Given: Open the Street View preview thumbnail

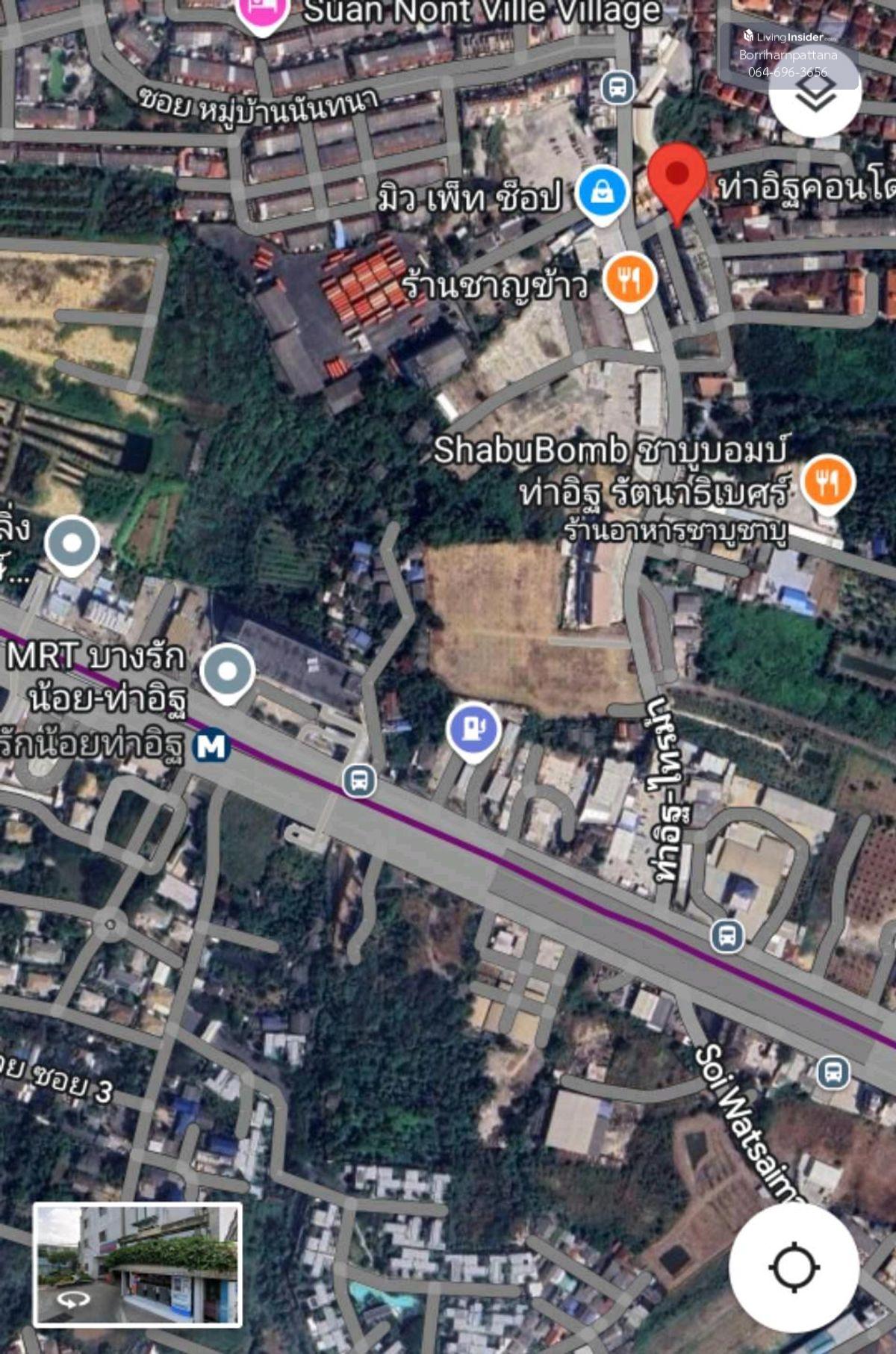Looking at the screenshot, I should coord(137,1264).
